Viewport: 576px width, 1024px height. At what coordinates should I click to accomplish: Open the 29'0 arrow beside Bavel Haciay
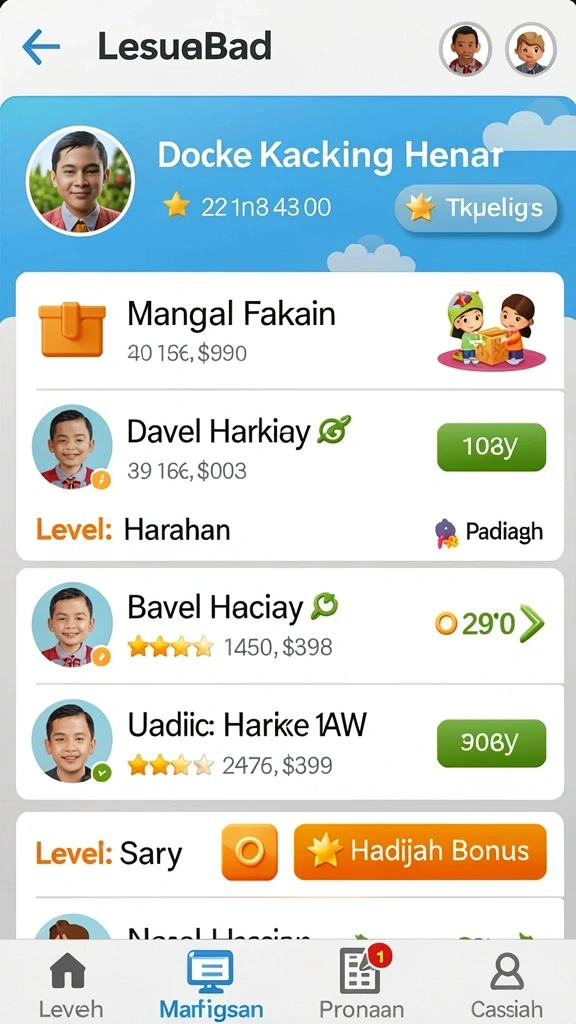(x=489, y=625)
